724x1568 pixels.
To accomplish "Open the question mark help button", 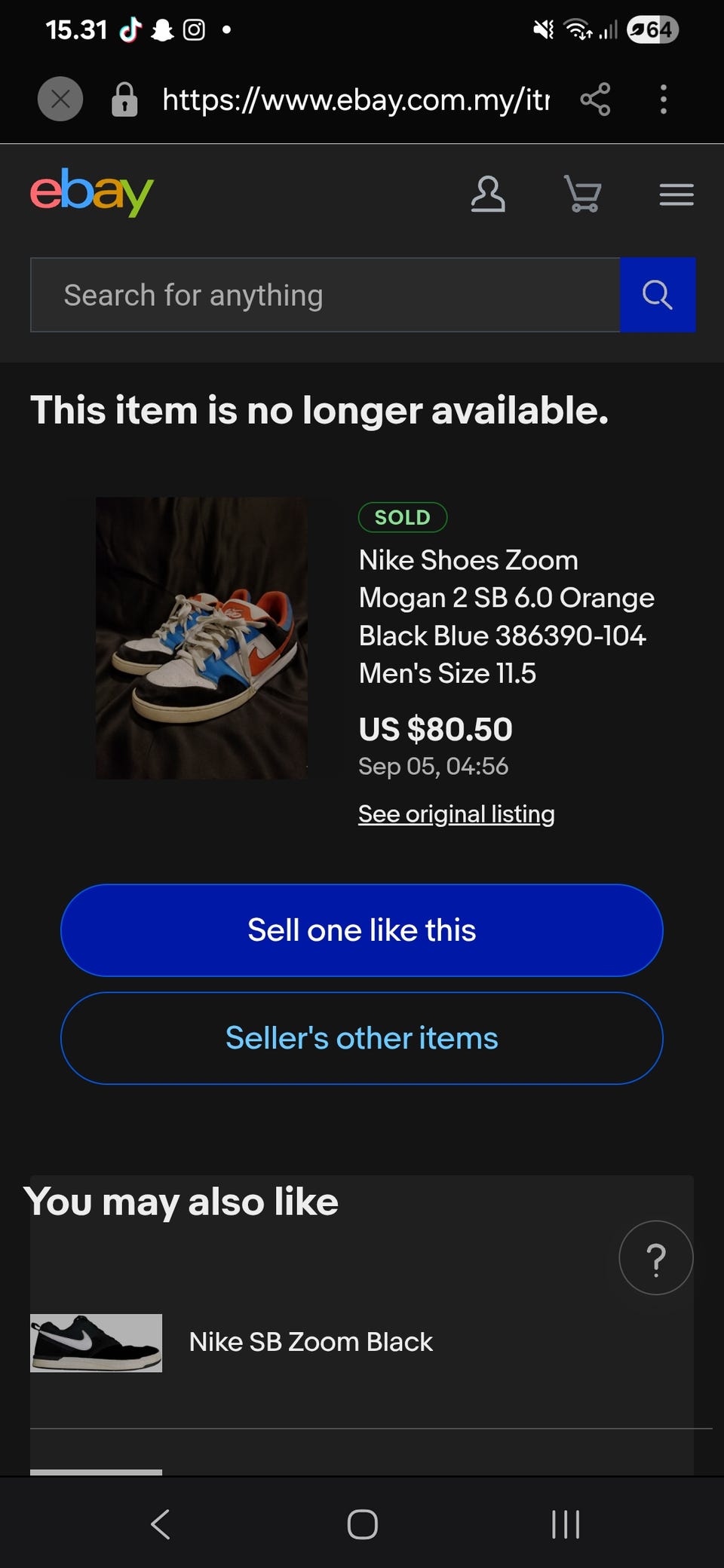I will (x=655, y=1257).
